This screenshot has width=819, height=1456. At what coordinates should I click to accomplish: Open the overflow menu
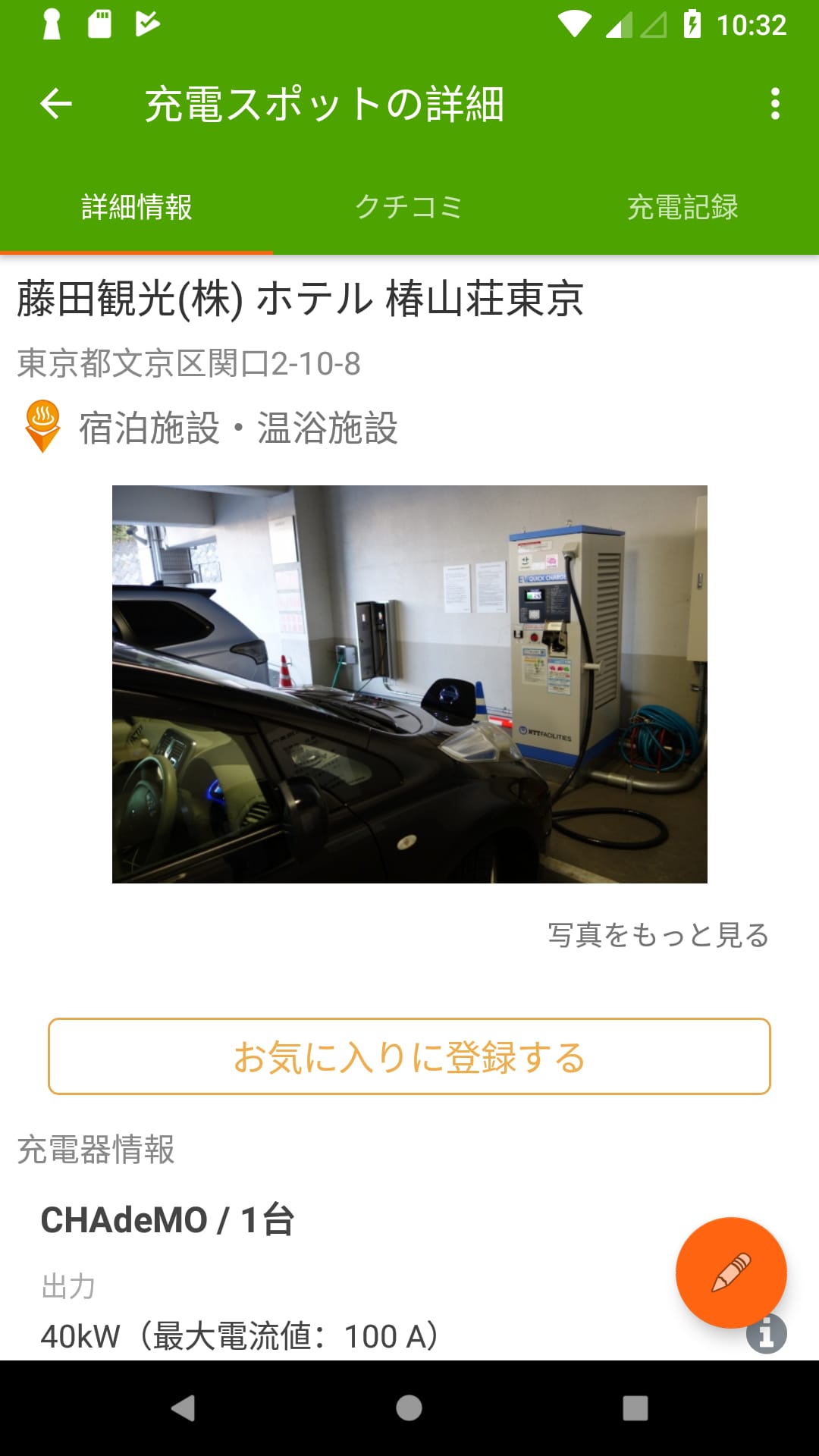pyautogui.click(x=773, y=104)
